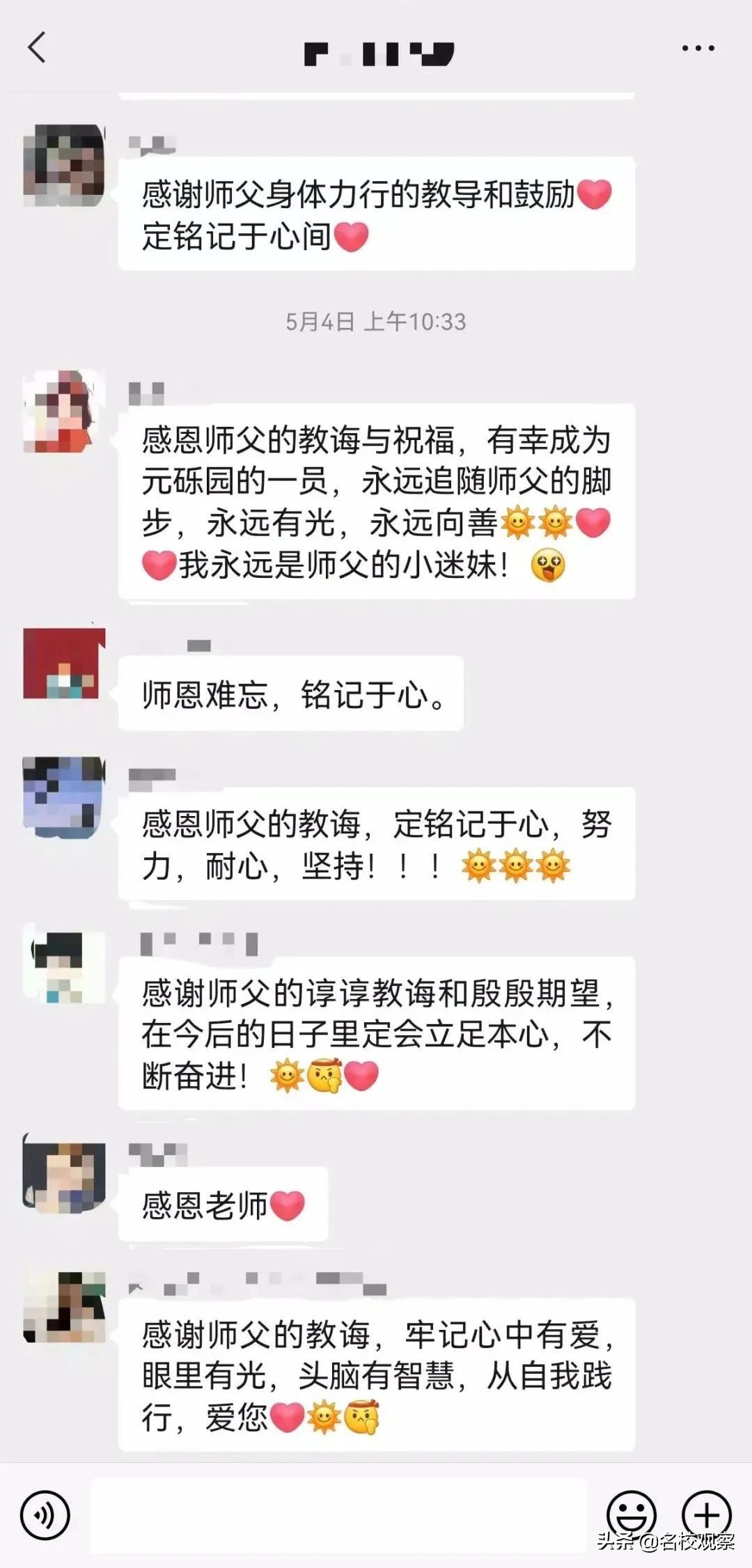Go back to the chat list
The height and width of the screenshot is (1568, 752).
point(37,48)
